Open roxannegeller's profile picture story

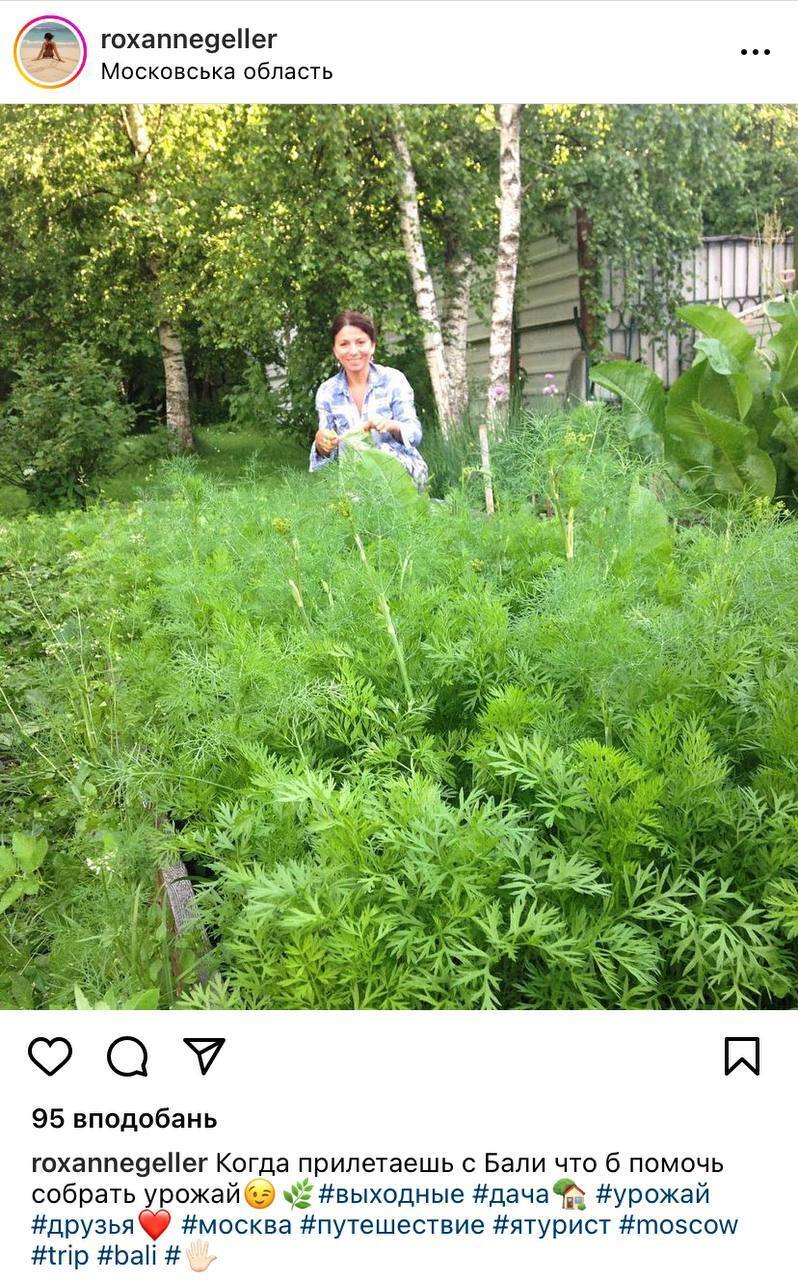tap(50, 52)
